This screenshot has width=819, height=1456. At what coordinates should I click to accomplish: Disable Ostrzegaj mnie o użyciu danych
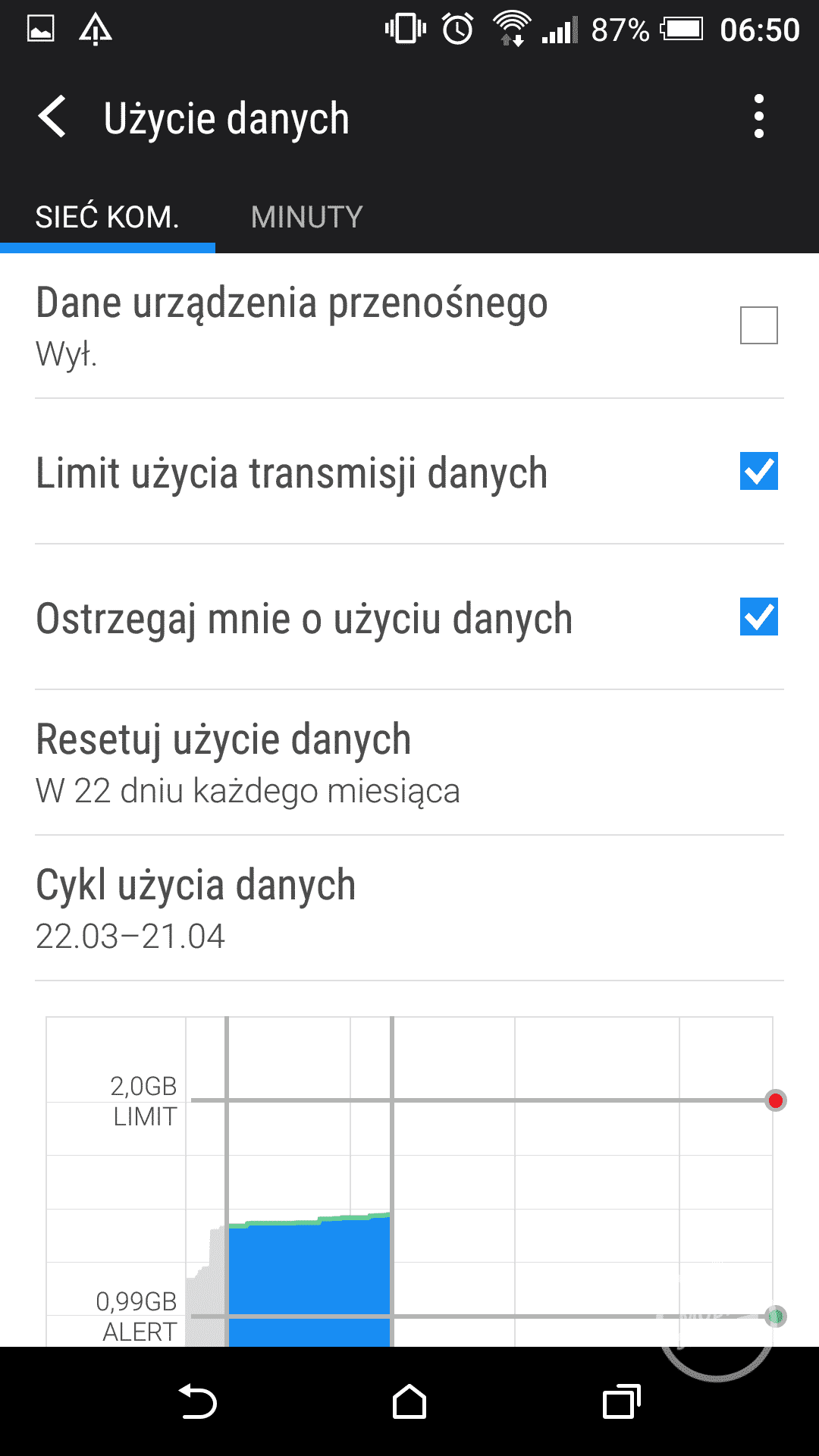click(x=758, y=617)
